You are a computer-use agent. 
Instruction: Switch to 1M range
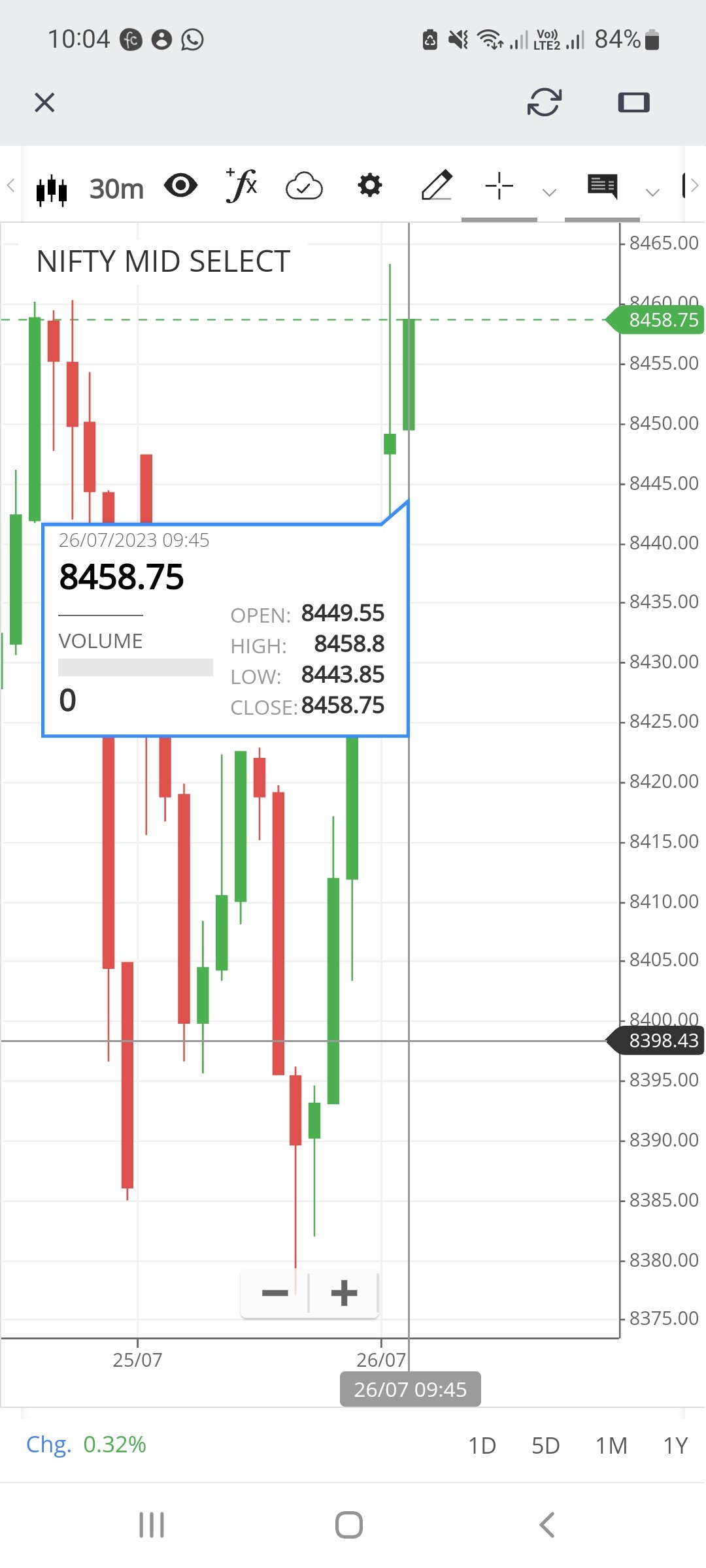[x=611, y=1446]
